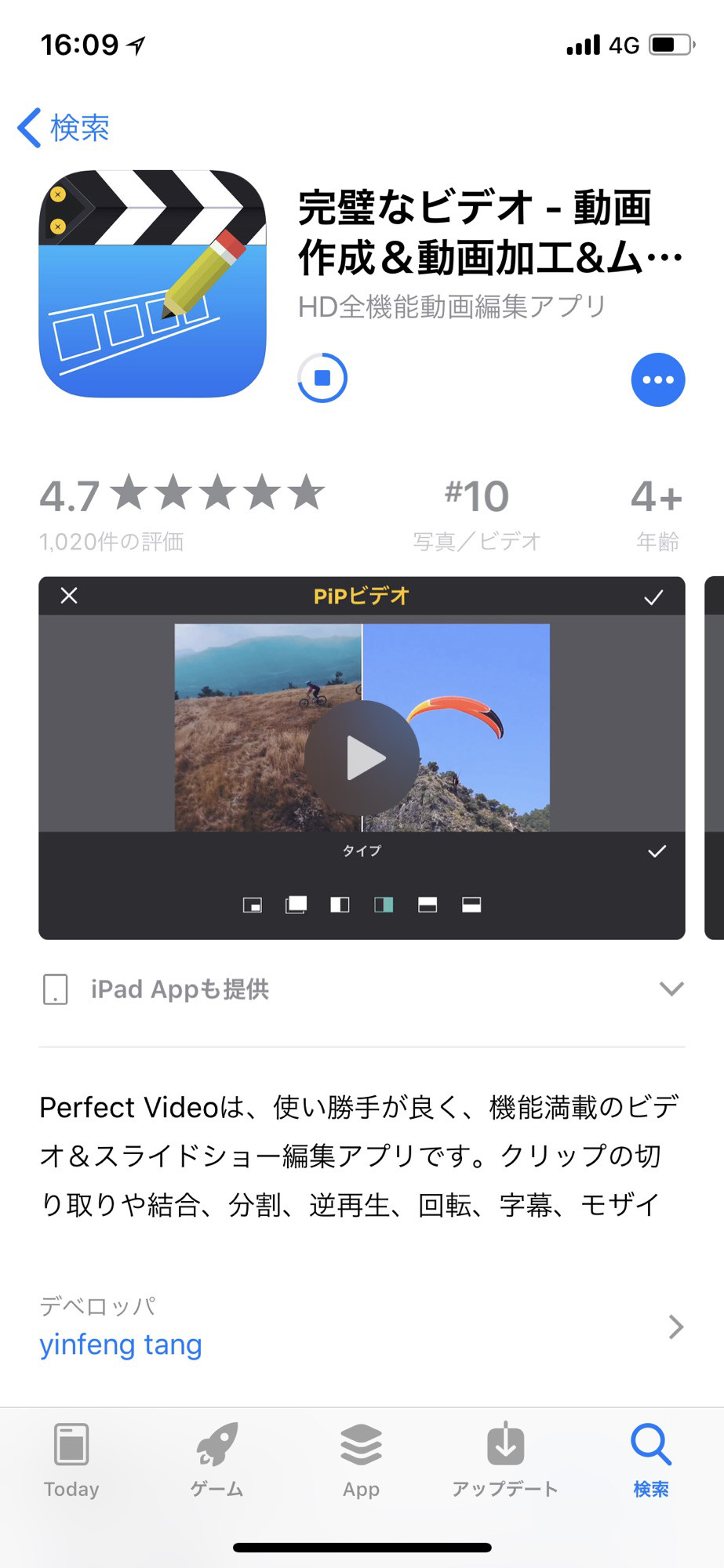Go back to 検索 results
The image size is (724, 1568).
pos(63,127)
